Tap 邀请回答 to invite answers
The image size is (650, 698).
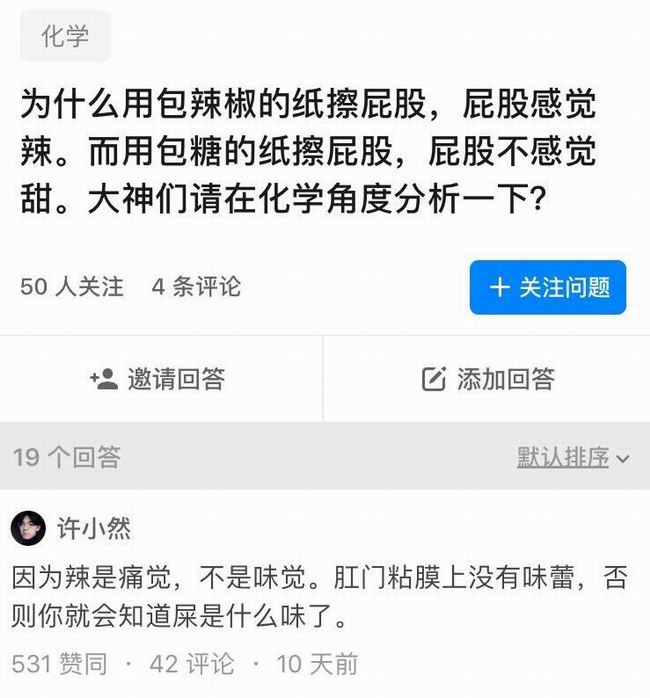pyautogui.click(x=158, y=379)
